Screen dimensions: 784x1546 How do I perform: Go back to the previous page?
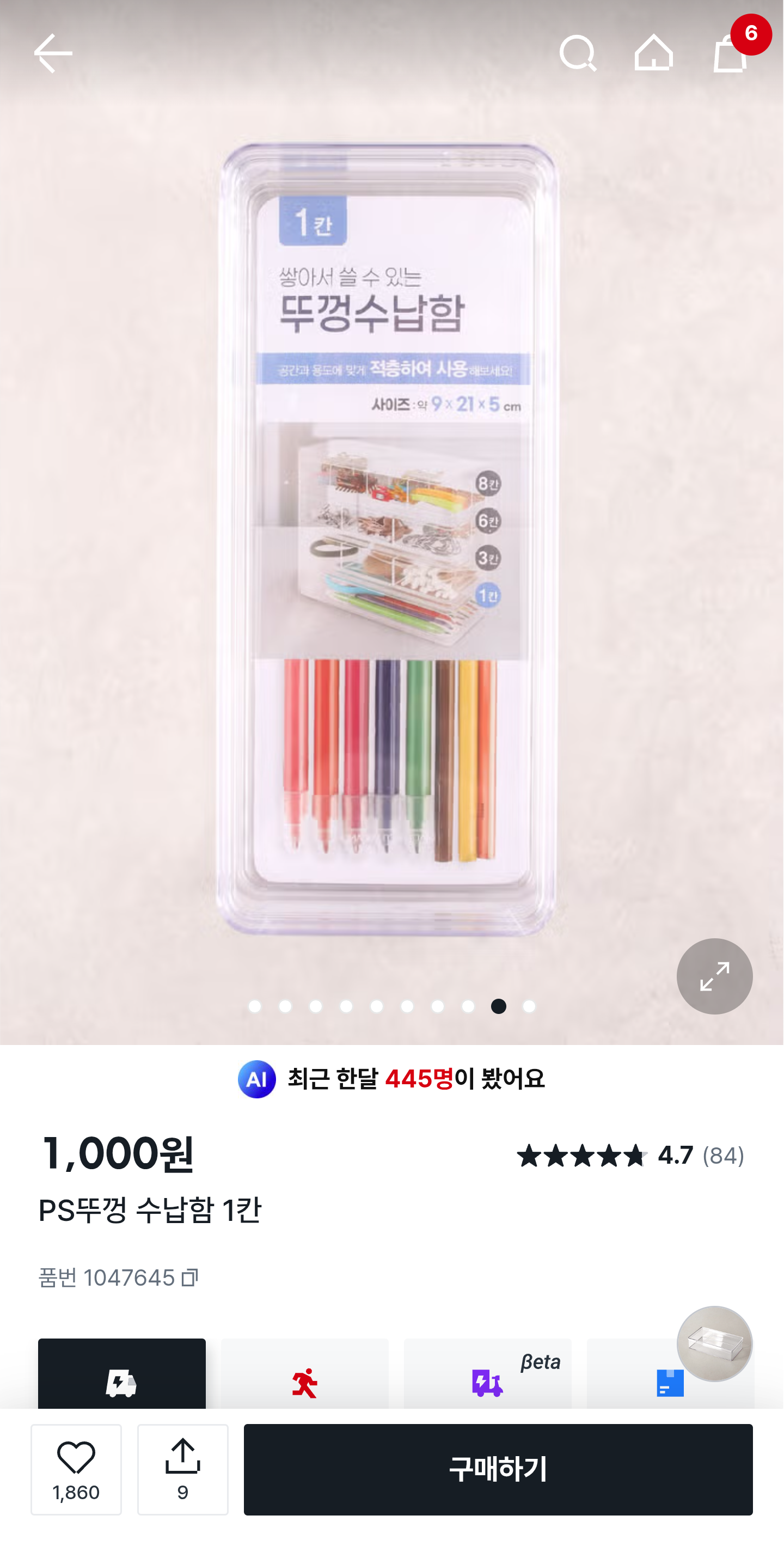point(53,53)
